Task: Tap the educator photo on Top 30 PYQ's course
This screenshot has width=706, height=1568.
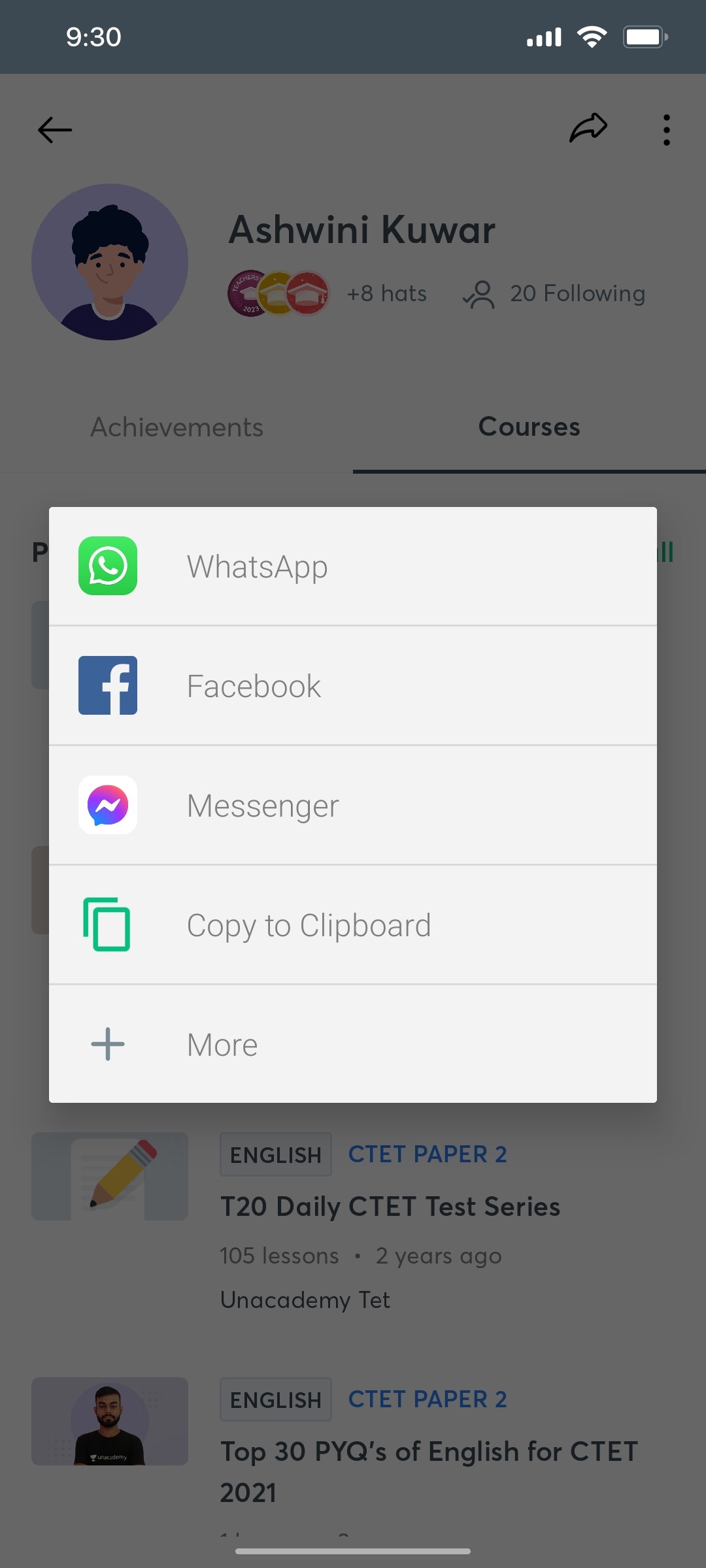Action: click(x=109, y=1421)
